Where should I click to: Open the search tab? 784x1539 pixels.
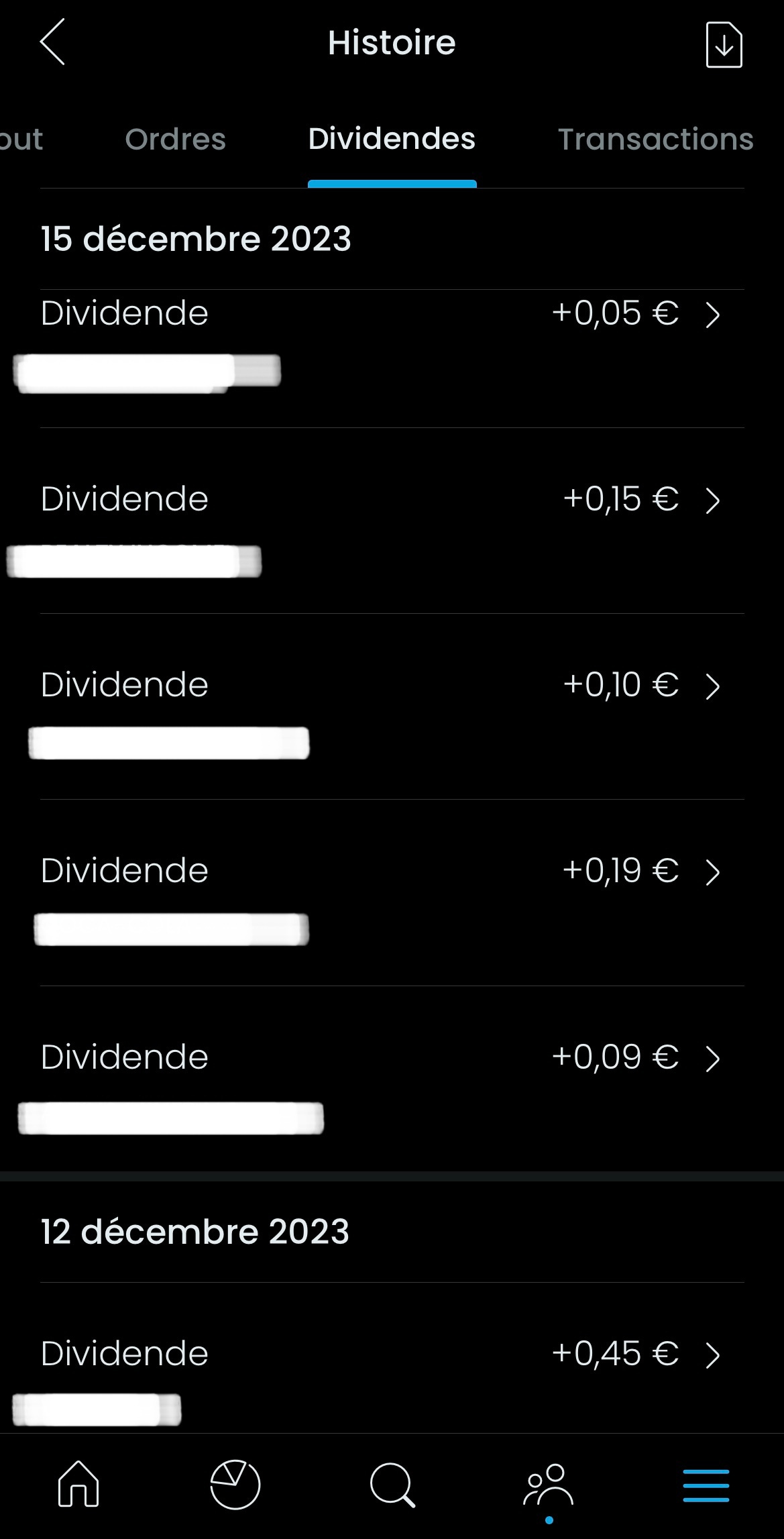(392, 1484)
